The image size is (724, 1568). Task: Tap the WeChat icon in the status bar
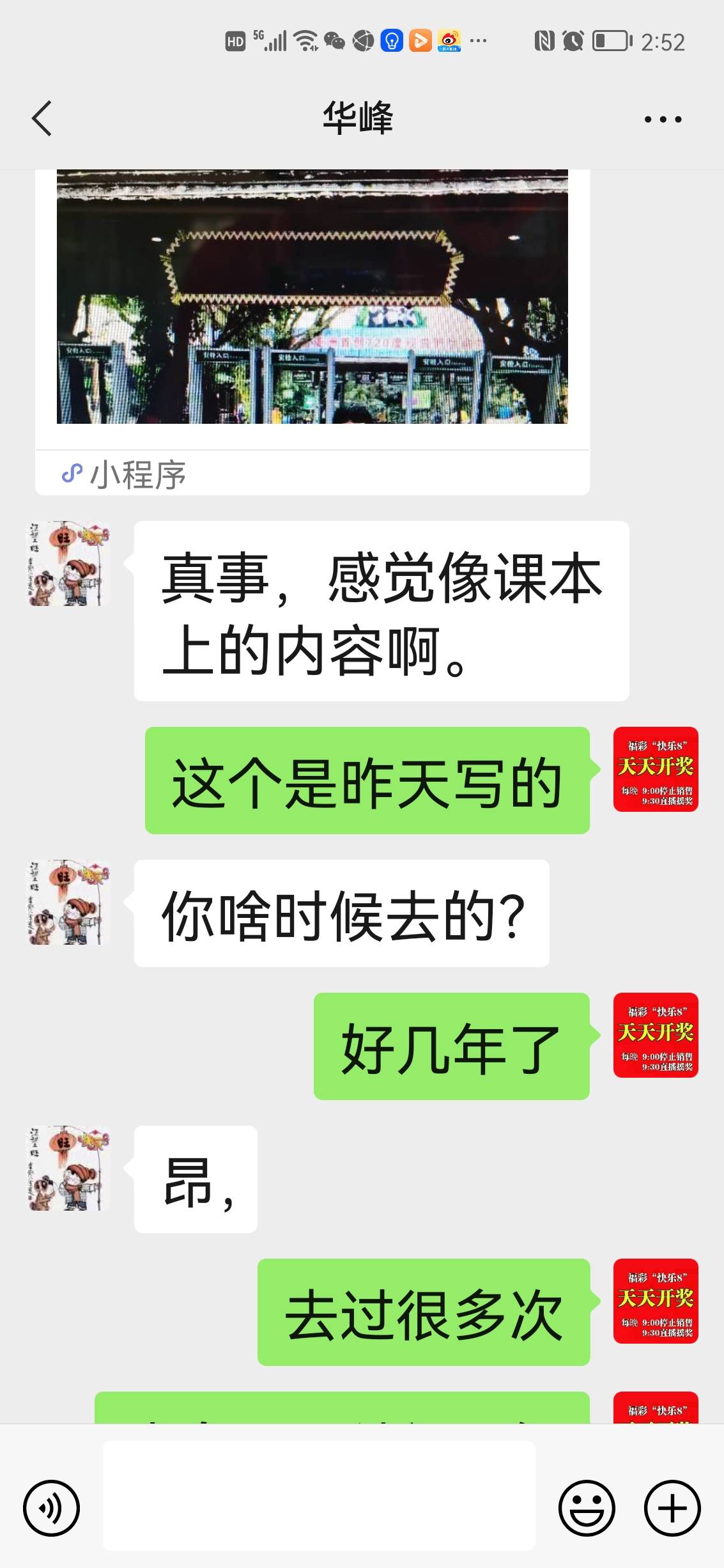(x=333, y=42)
